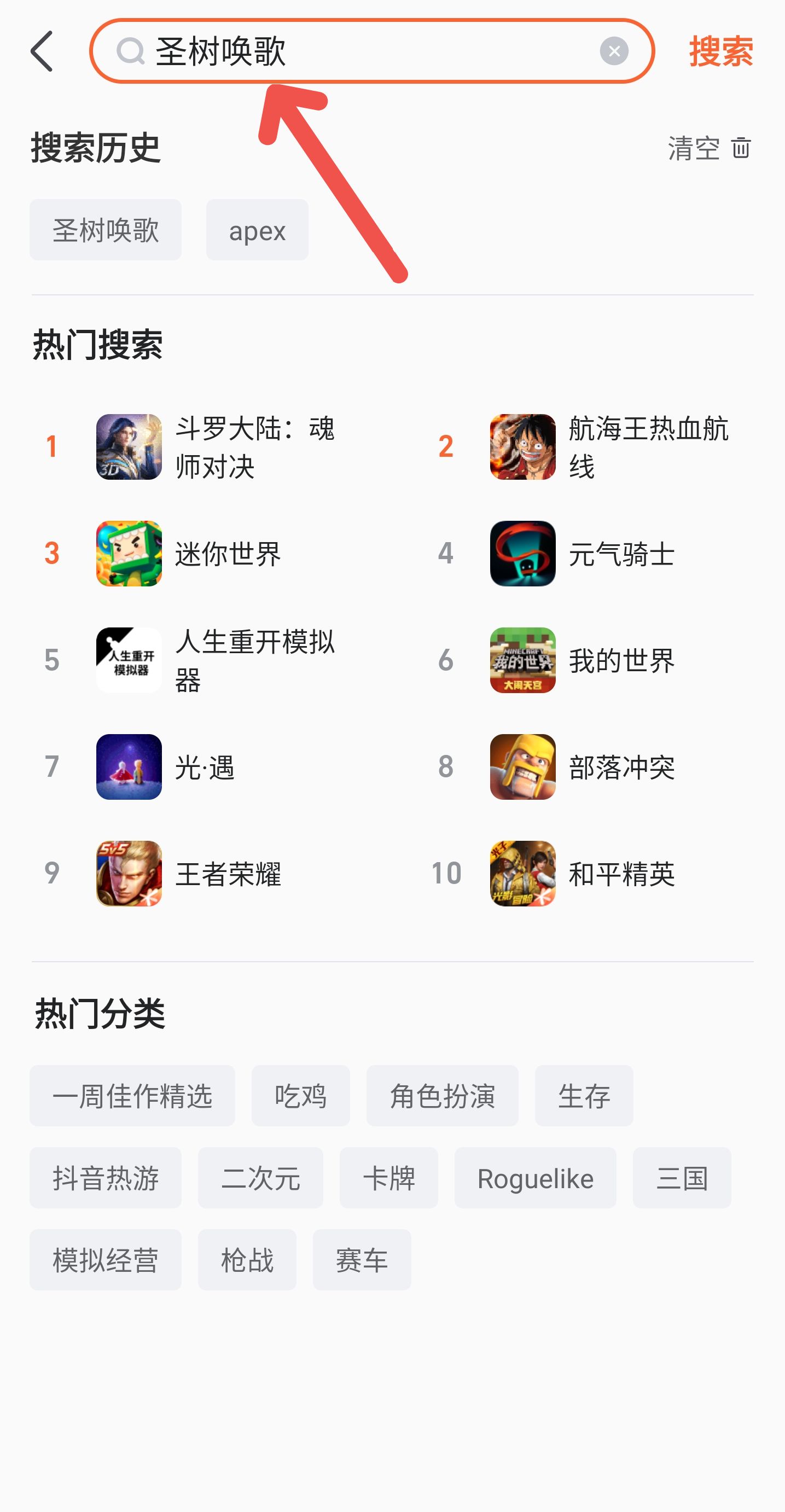Image resolution: width=785 pixels, height=1512 pixels.
Task: Go back using the arrow icon
Action: pos(42,51)
